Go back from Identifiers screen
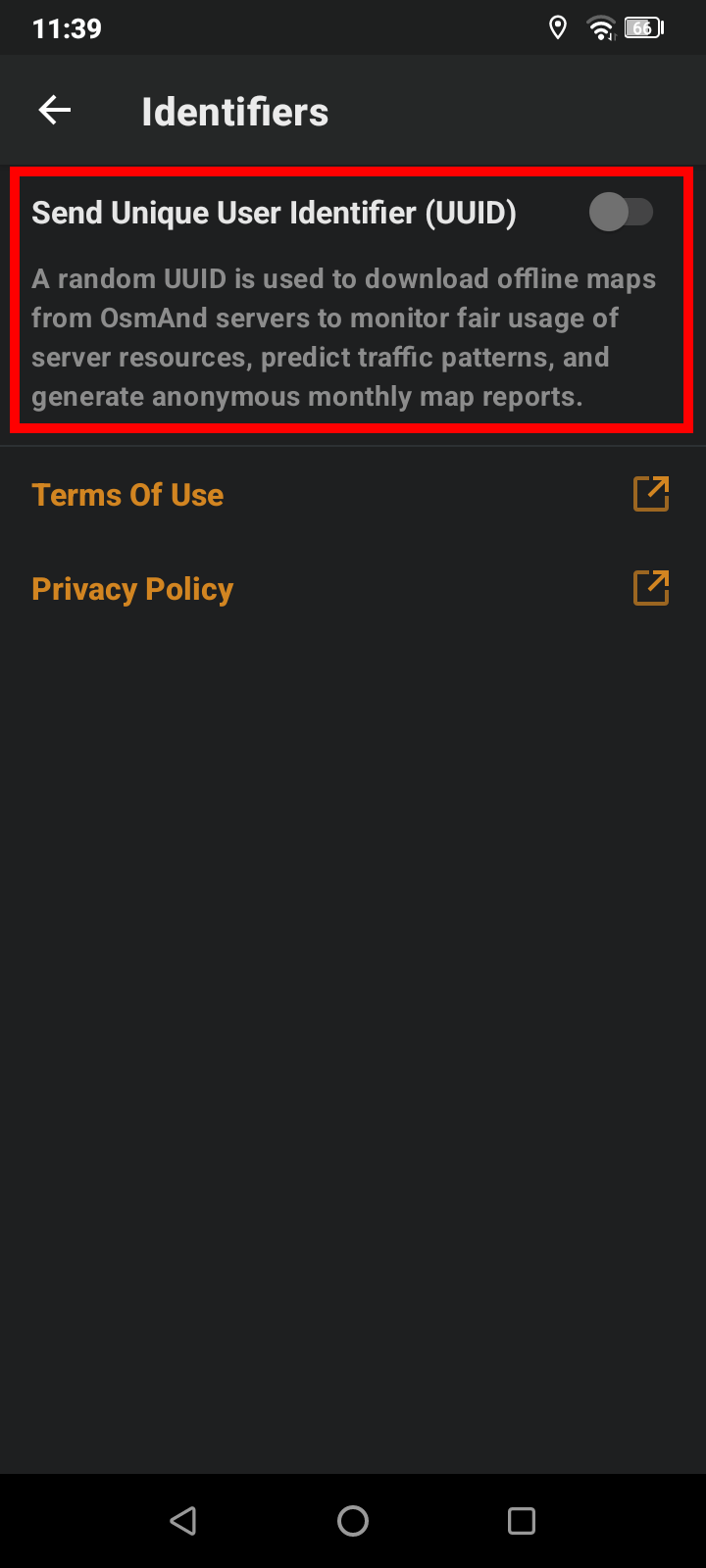Screen dimensions: 706x1568 click(x=55, y=111)
